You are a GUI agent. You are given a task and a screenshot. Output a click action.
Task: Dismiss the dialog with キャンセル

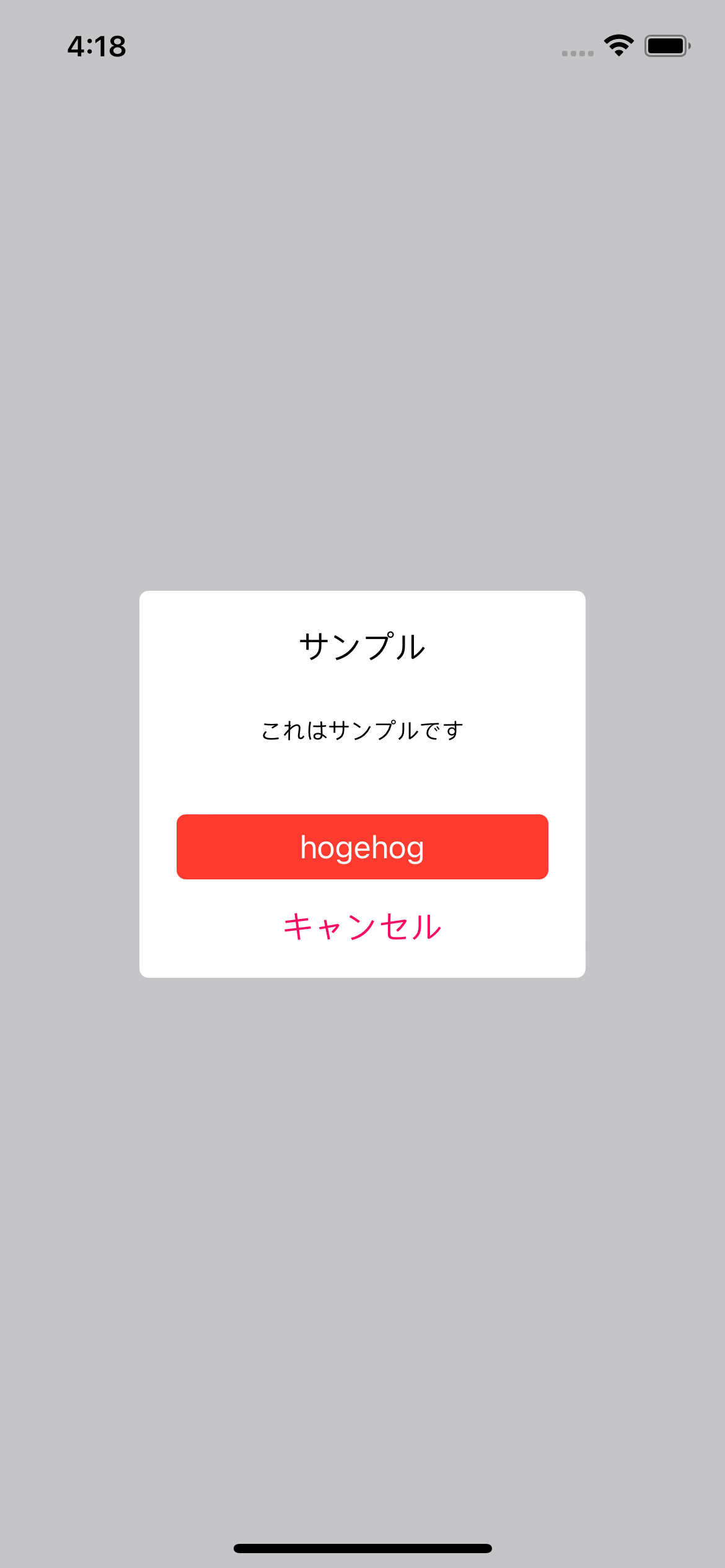click(x=362, y=927)
